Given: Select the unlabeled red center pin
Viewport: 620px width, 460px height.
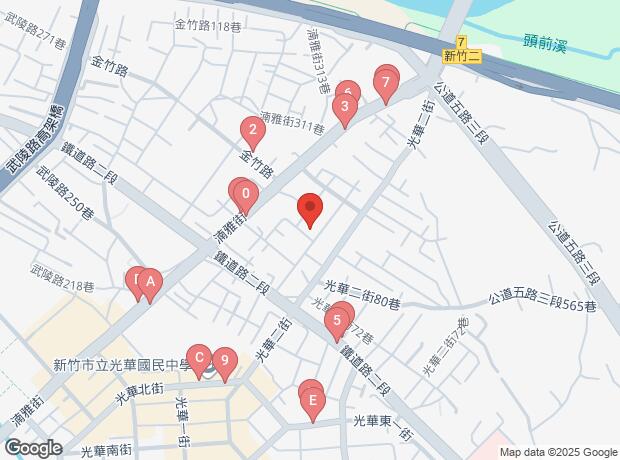Looking at the screenshot, I should [x=310, y=208].
